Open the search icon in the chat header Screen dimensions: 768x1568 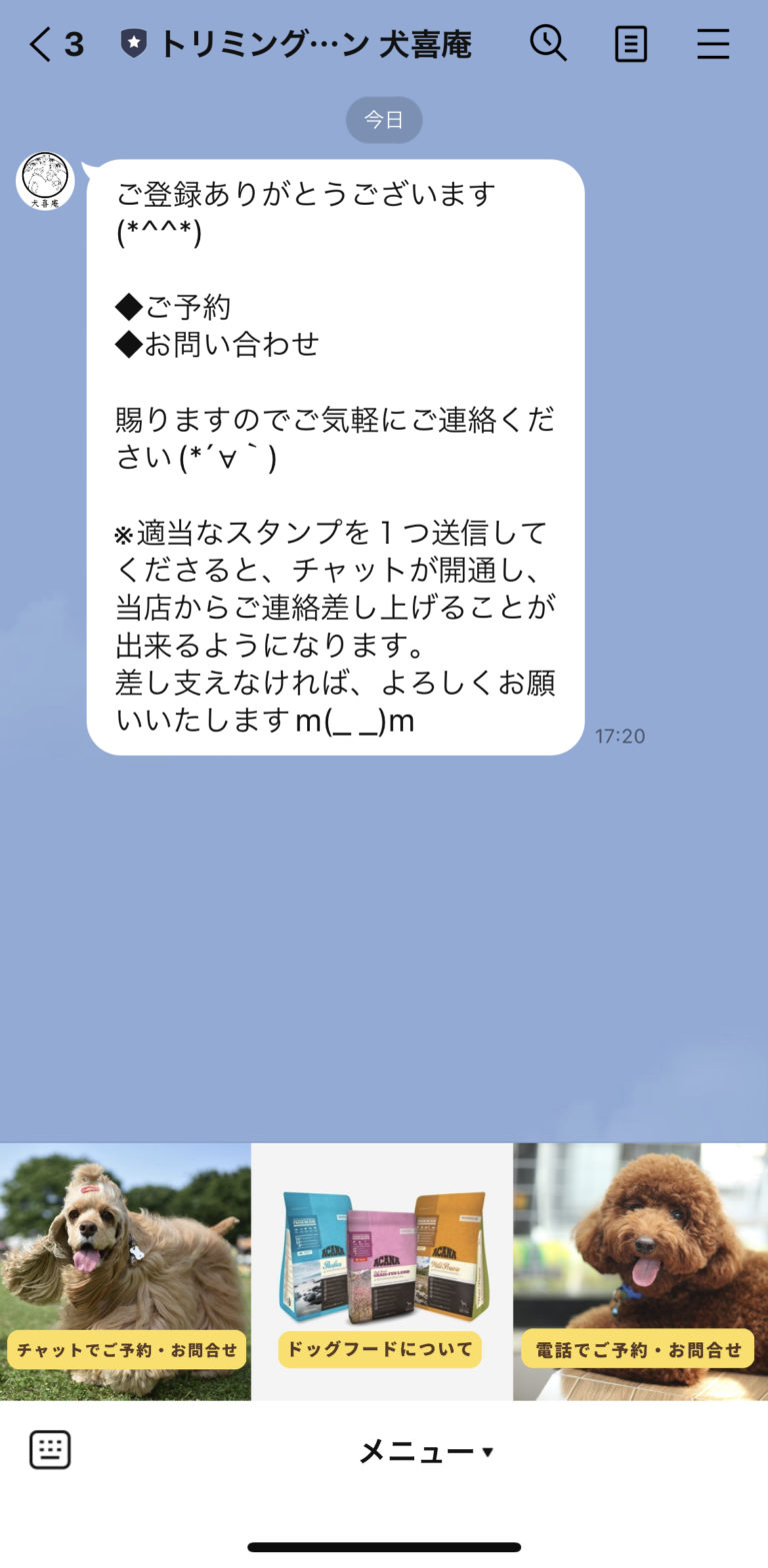[x=549, y=44]
